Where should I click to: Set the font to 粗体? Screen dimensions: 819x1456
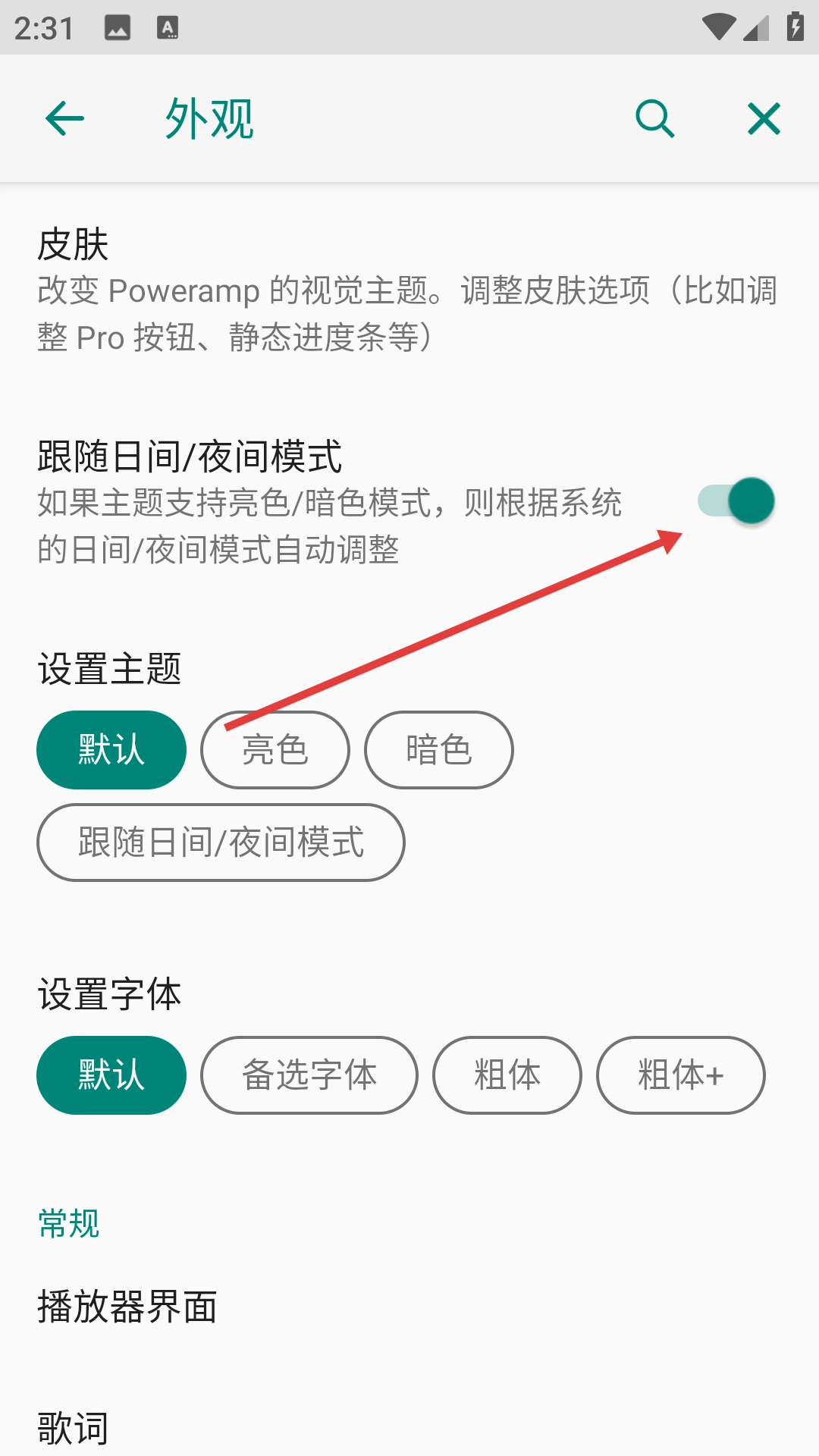pos(507,1075)
